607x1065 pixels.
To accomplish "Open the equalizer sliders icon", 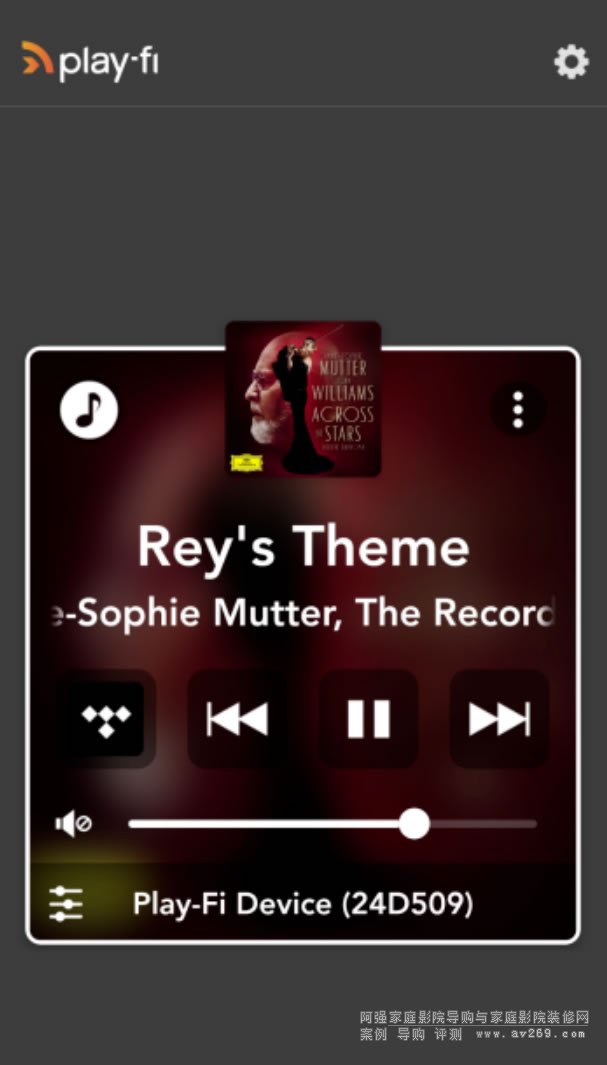I will click(x=67, y=904).
